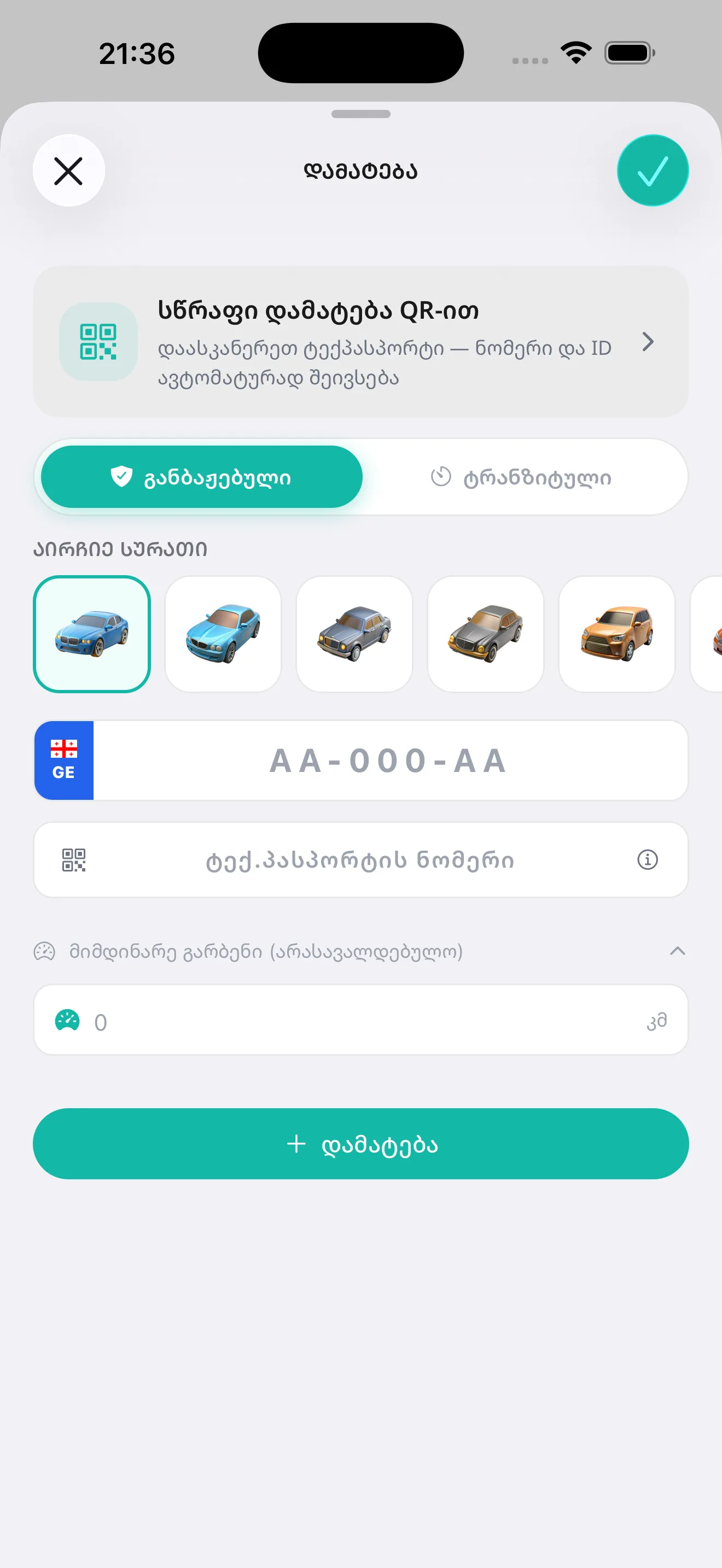Choose the dark gray sedan picture
Image resolution: width=722 pixels, height=1568 pixels.
pos(486,634)
